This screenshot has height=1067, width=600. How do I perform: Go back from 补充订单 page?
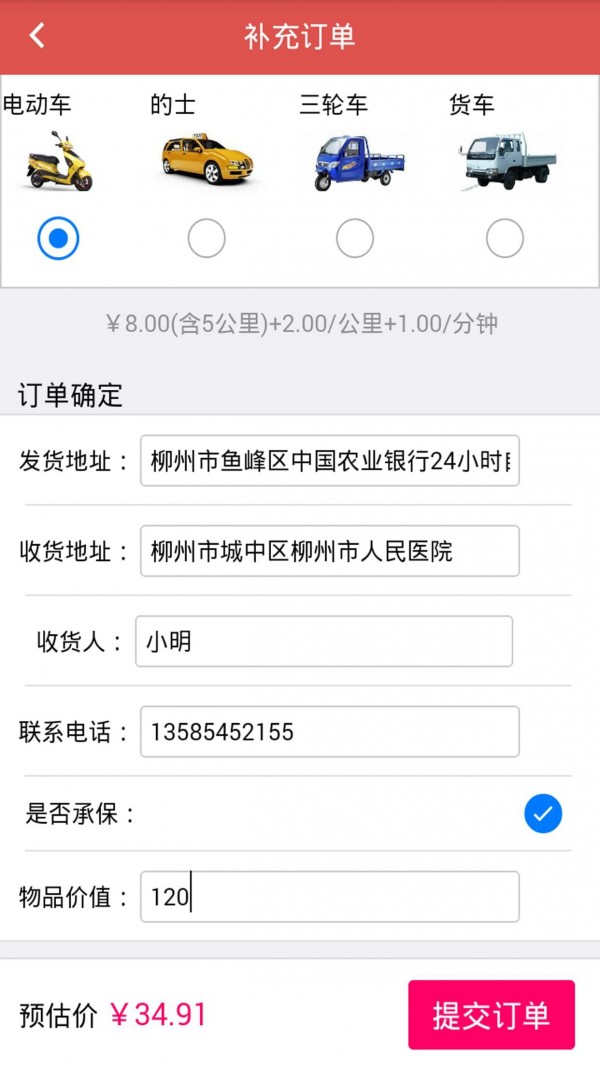coord(37,35)
